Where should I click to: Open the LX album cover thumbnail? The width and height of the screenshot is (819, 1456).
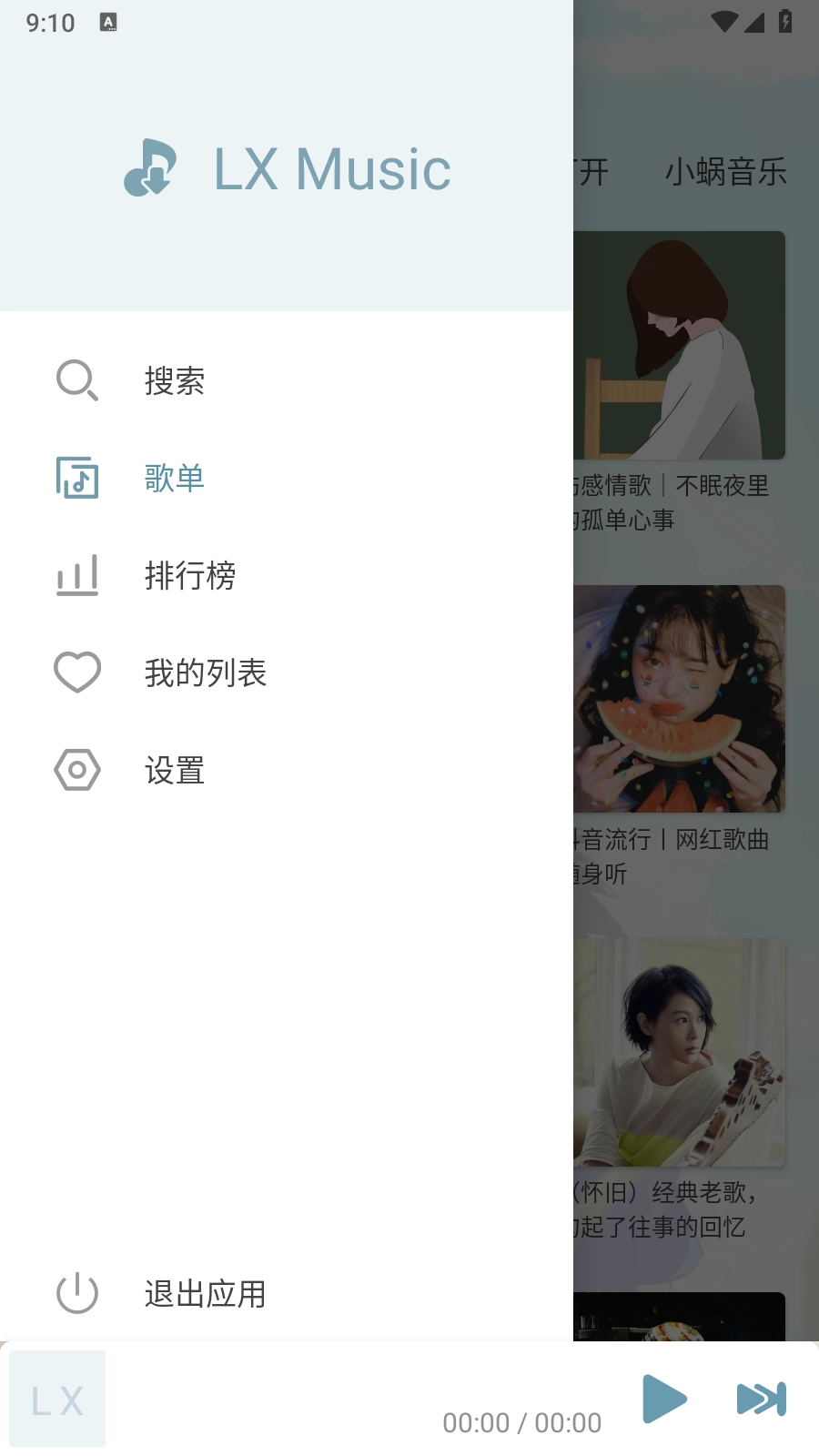pos(57,1399)
